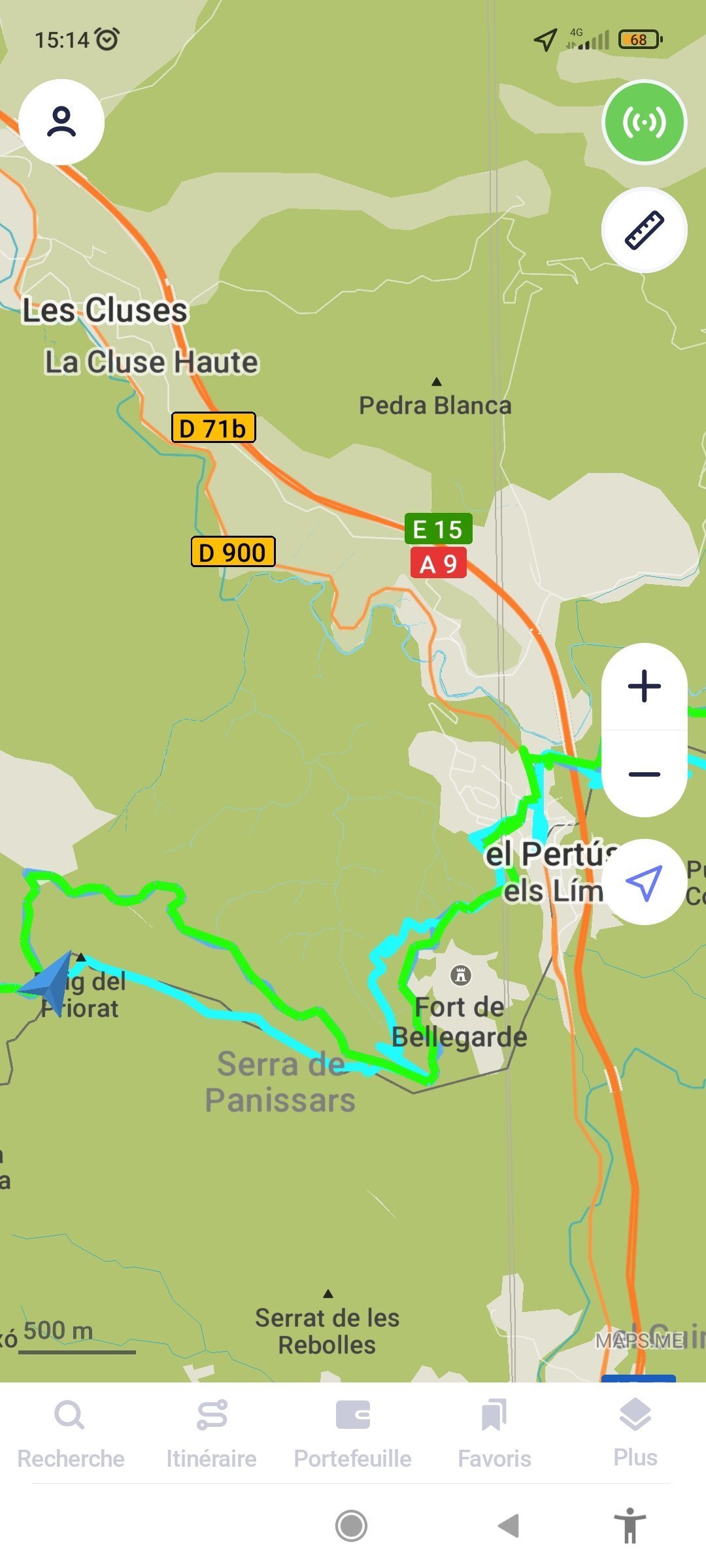Open the Recherche search tab
This screenshot has height=1568, width=706.
tap(71, 1434)
